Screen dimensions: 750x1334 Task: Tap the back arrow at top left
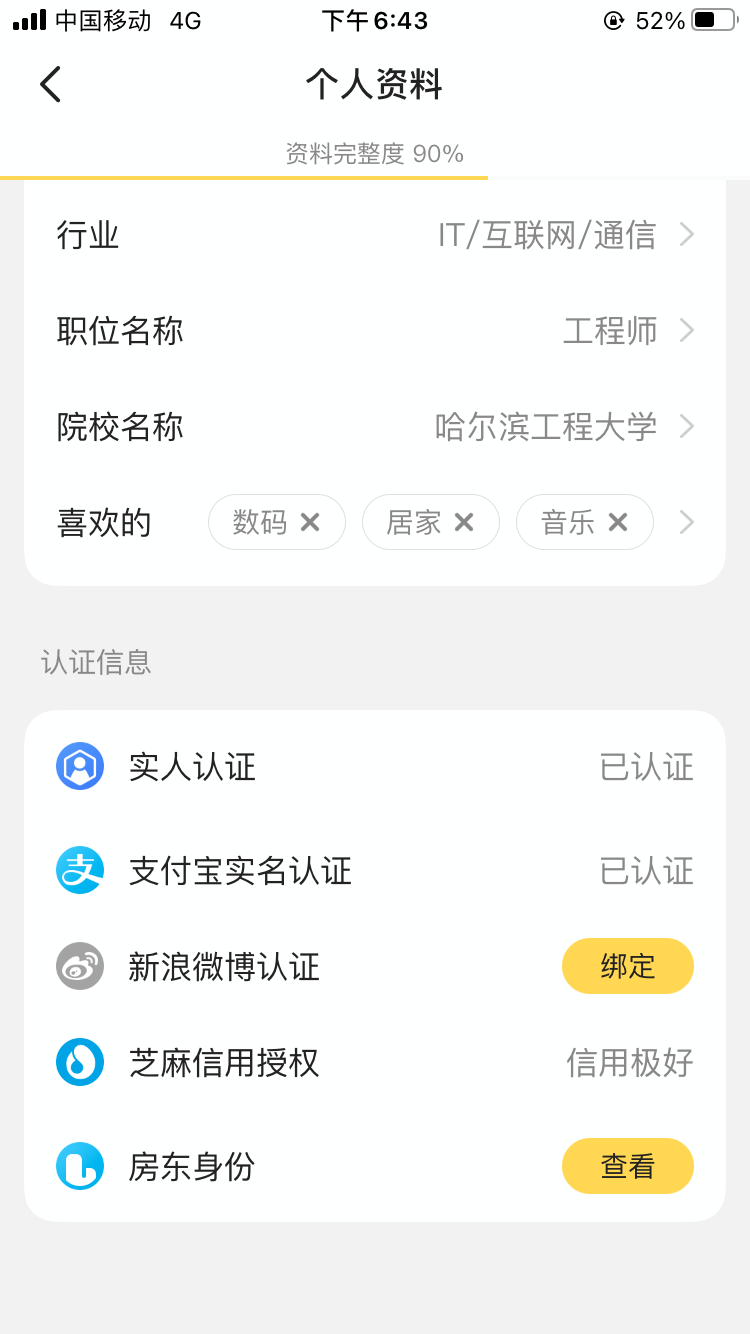click(49, 84)
